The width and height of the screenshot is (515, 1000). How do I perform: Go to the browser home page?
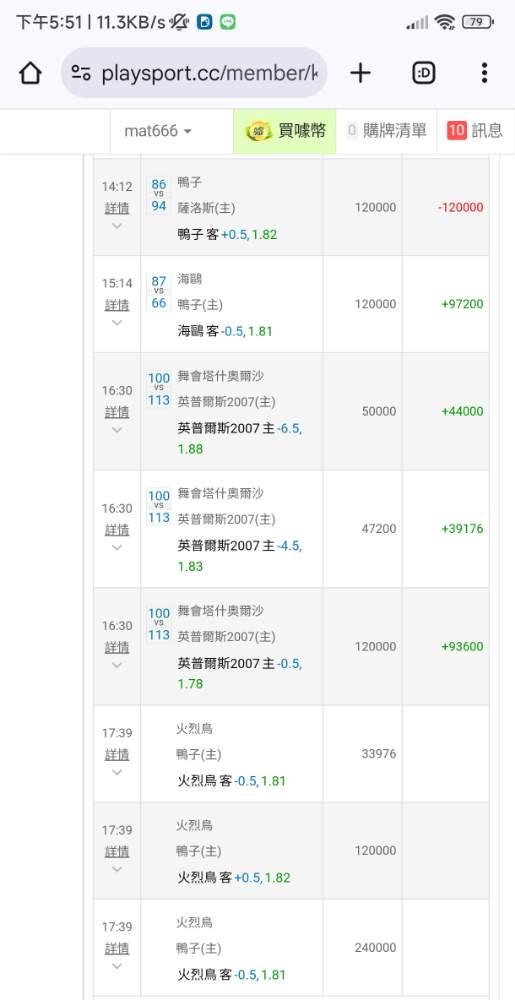[31, 73]
